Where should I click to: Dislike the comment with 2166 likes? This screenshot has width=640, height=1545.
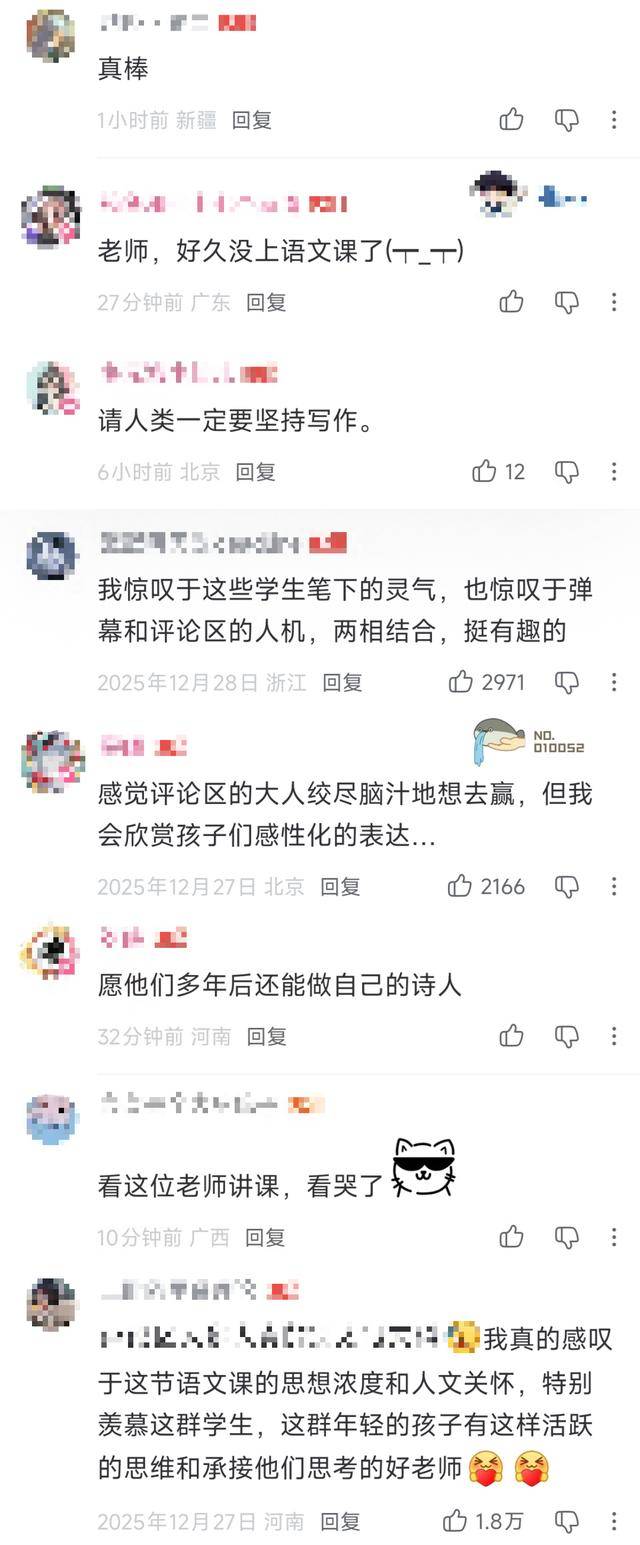tap(567, 886)
